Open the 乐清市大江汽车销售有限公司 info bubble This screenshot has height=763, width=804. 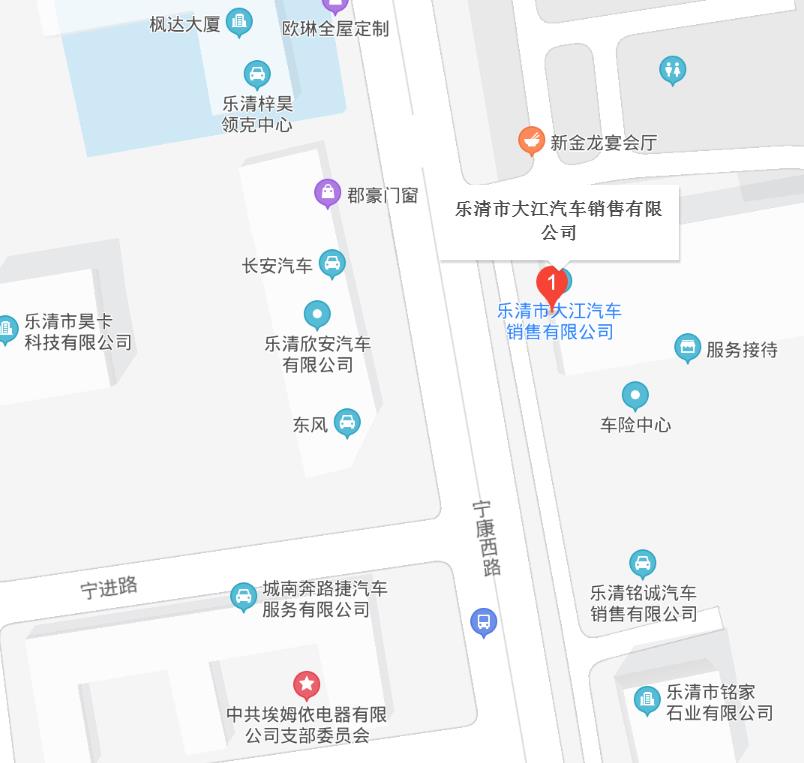click(x=559, y=221)
